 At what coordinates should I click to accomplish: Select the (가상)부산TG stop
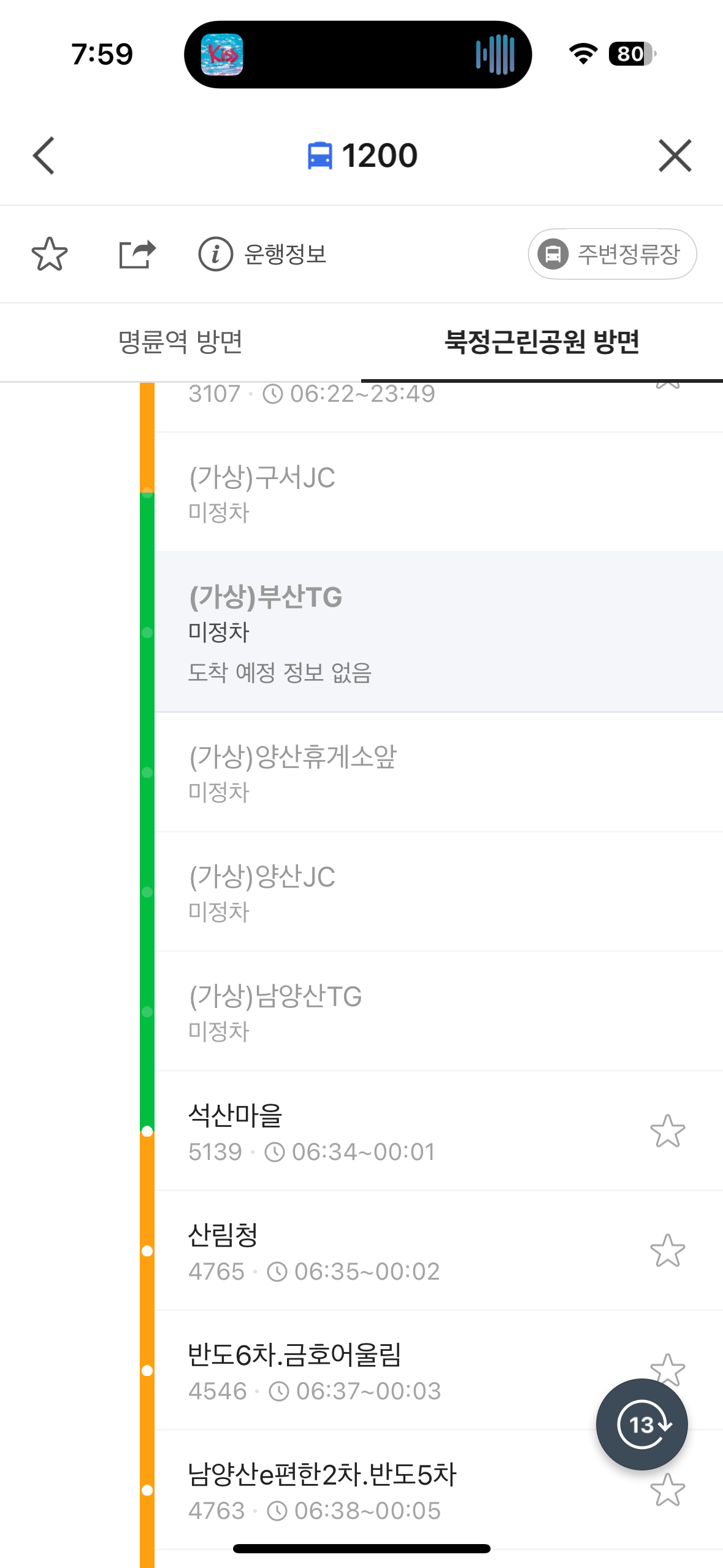(x=438, y=632)
